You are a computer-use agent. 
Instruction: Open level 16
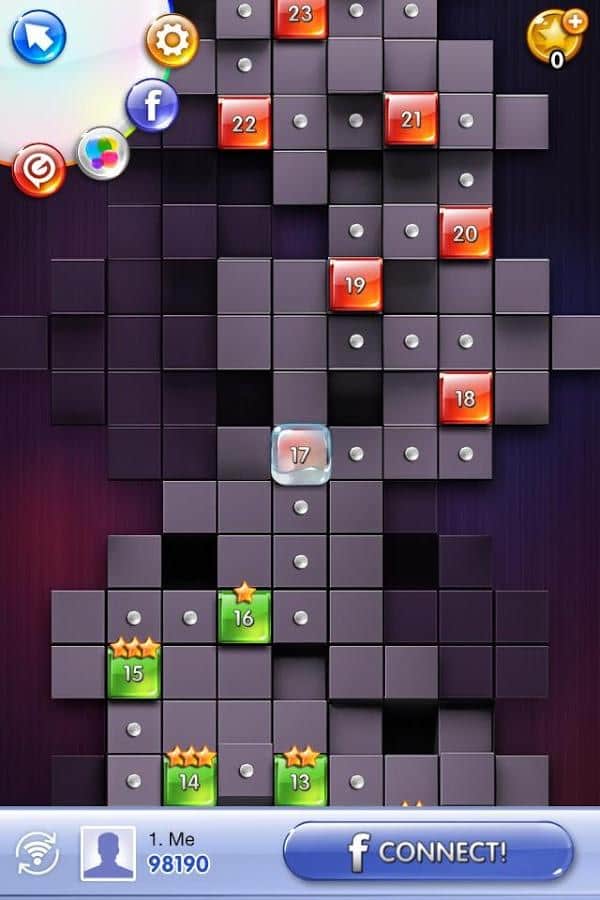point(244,617)
